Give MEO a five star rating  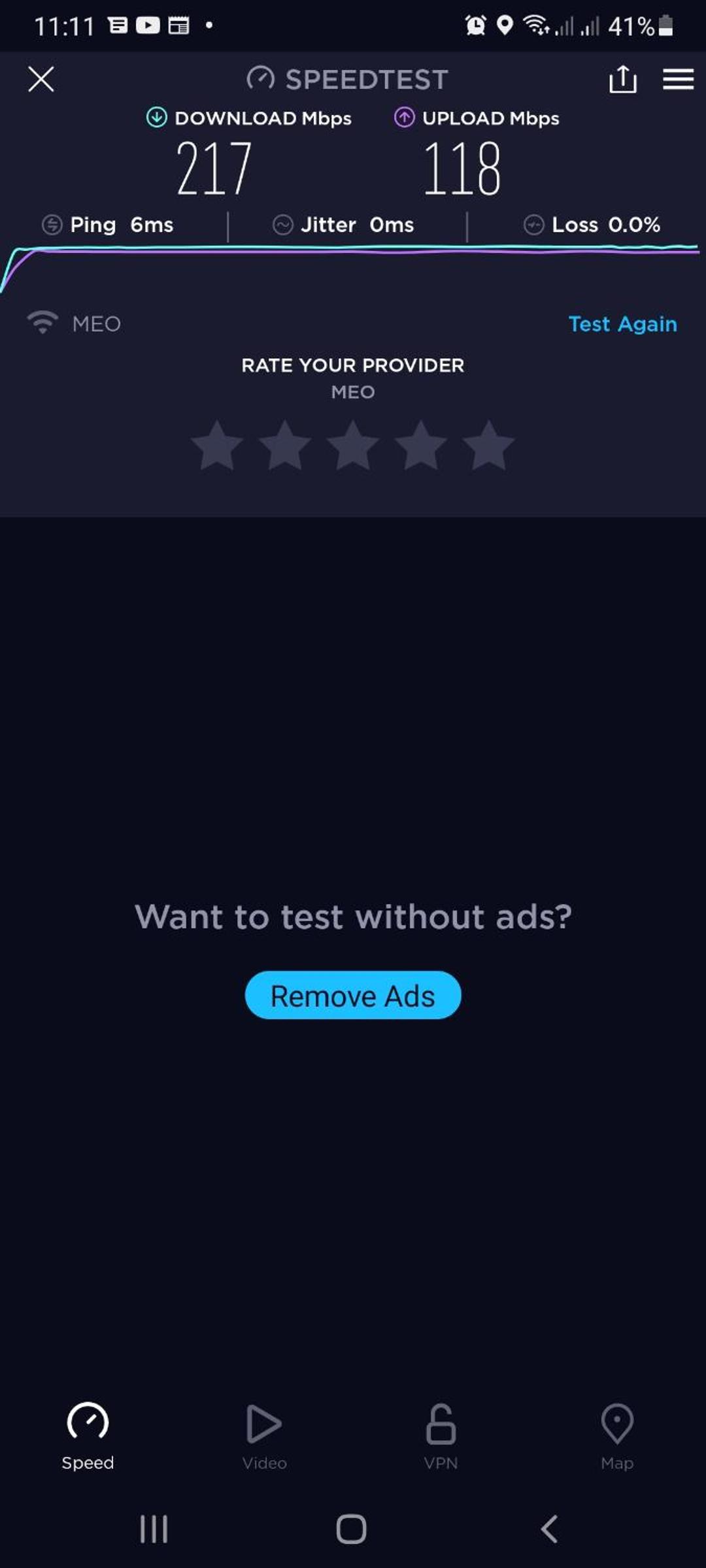[x=489, y=446]
